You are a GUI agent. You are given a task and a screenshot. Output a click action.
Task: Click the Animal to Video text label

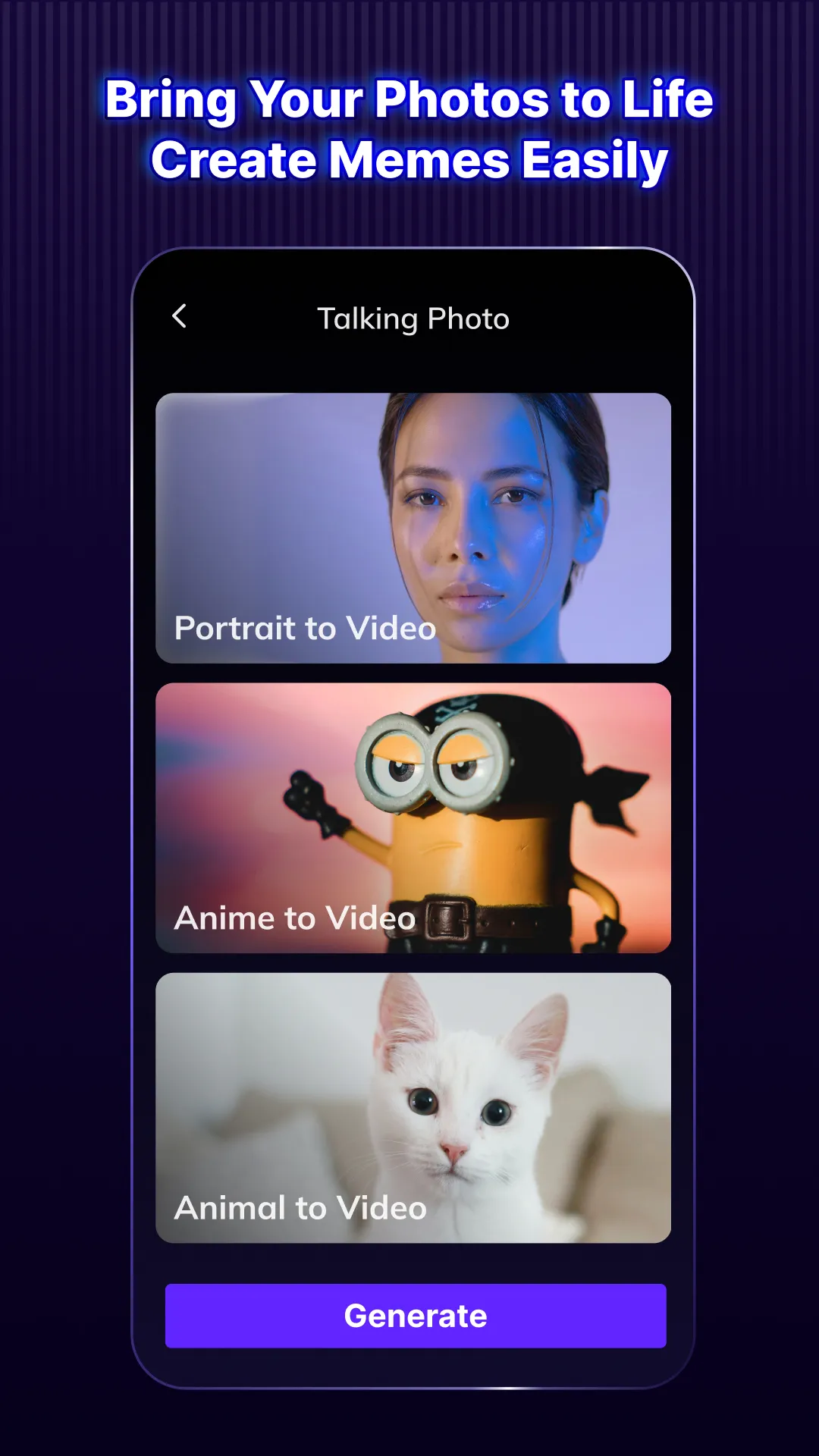[x=299, y=1208]
